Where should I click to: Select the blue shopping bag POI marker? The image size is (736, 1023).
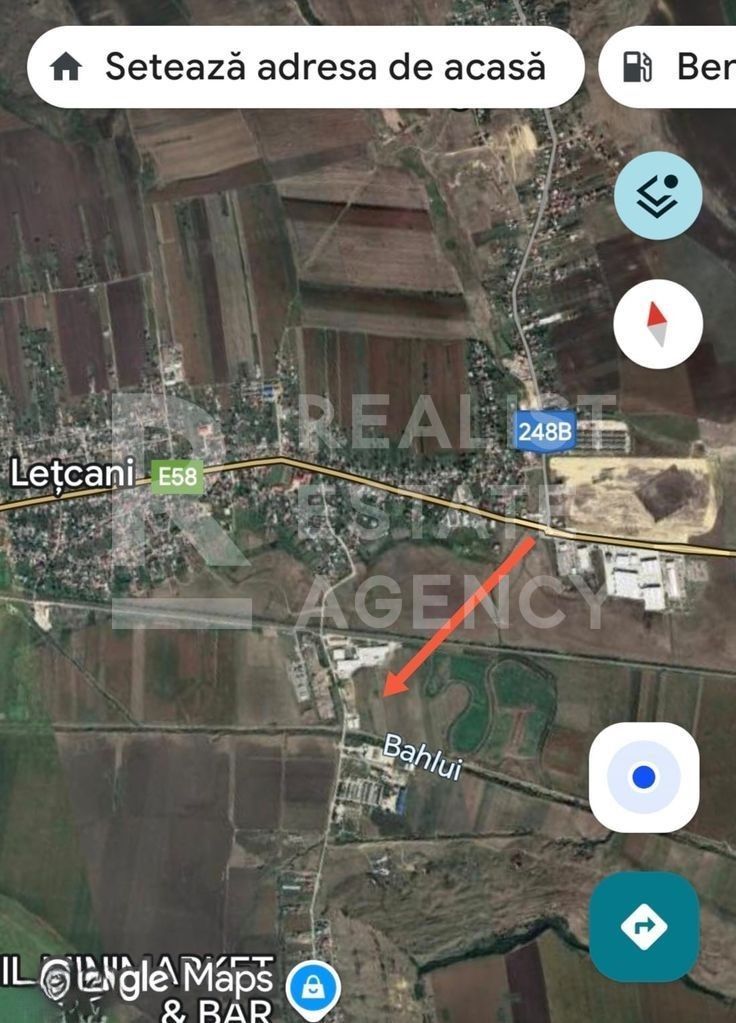coord(311,990)
